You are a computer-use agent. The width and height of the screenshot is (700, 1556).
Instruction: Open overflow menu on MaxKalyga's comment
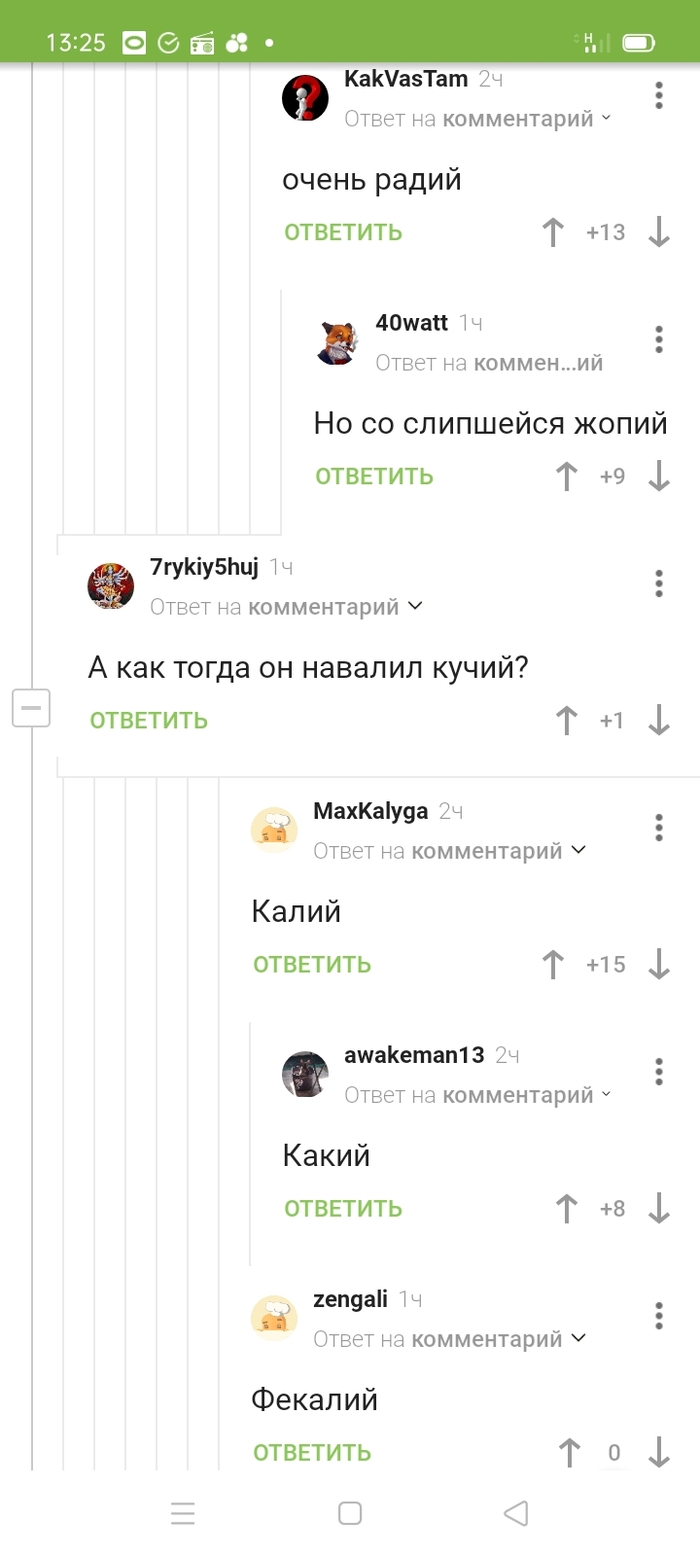coord(658,827)
